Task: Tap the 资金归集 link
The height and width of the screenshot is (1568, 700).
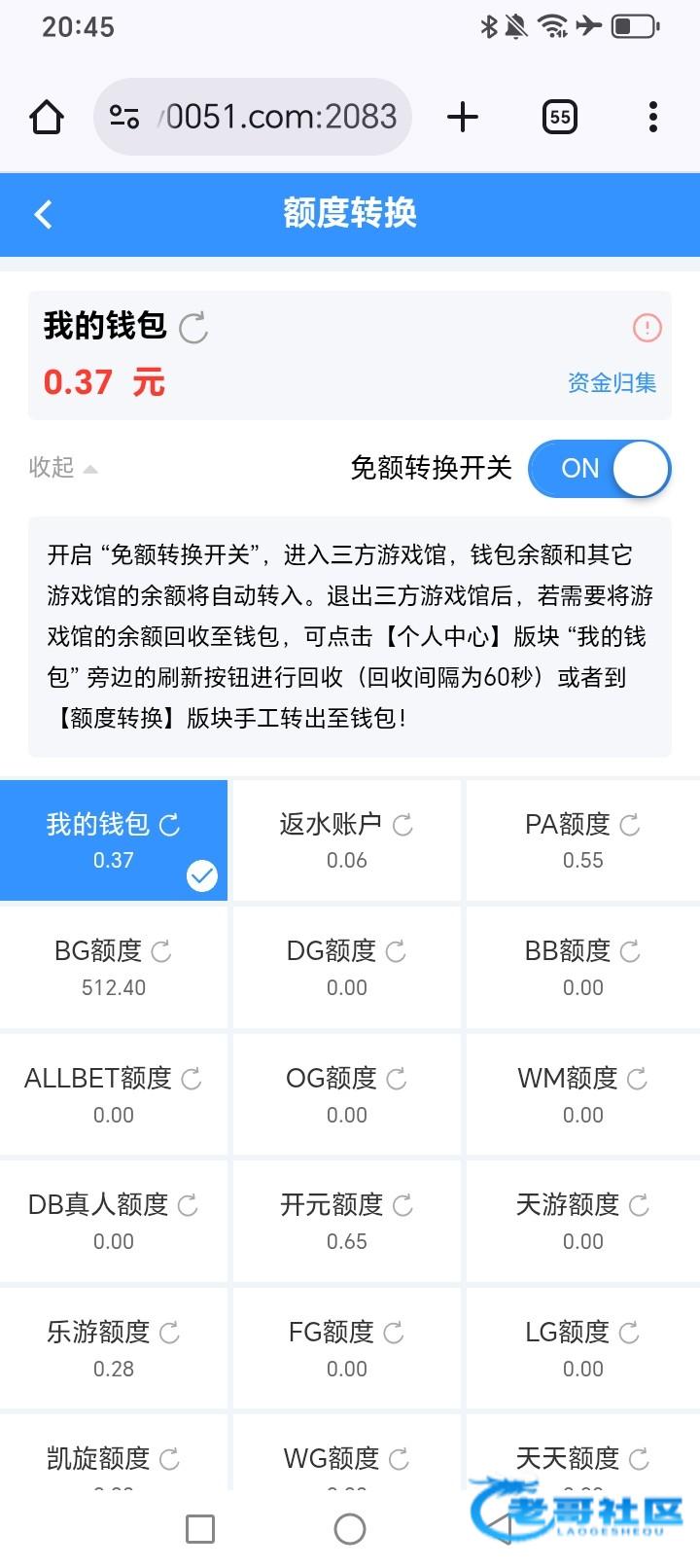Action: click(x=612, y=382)
